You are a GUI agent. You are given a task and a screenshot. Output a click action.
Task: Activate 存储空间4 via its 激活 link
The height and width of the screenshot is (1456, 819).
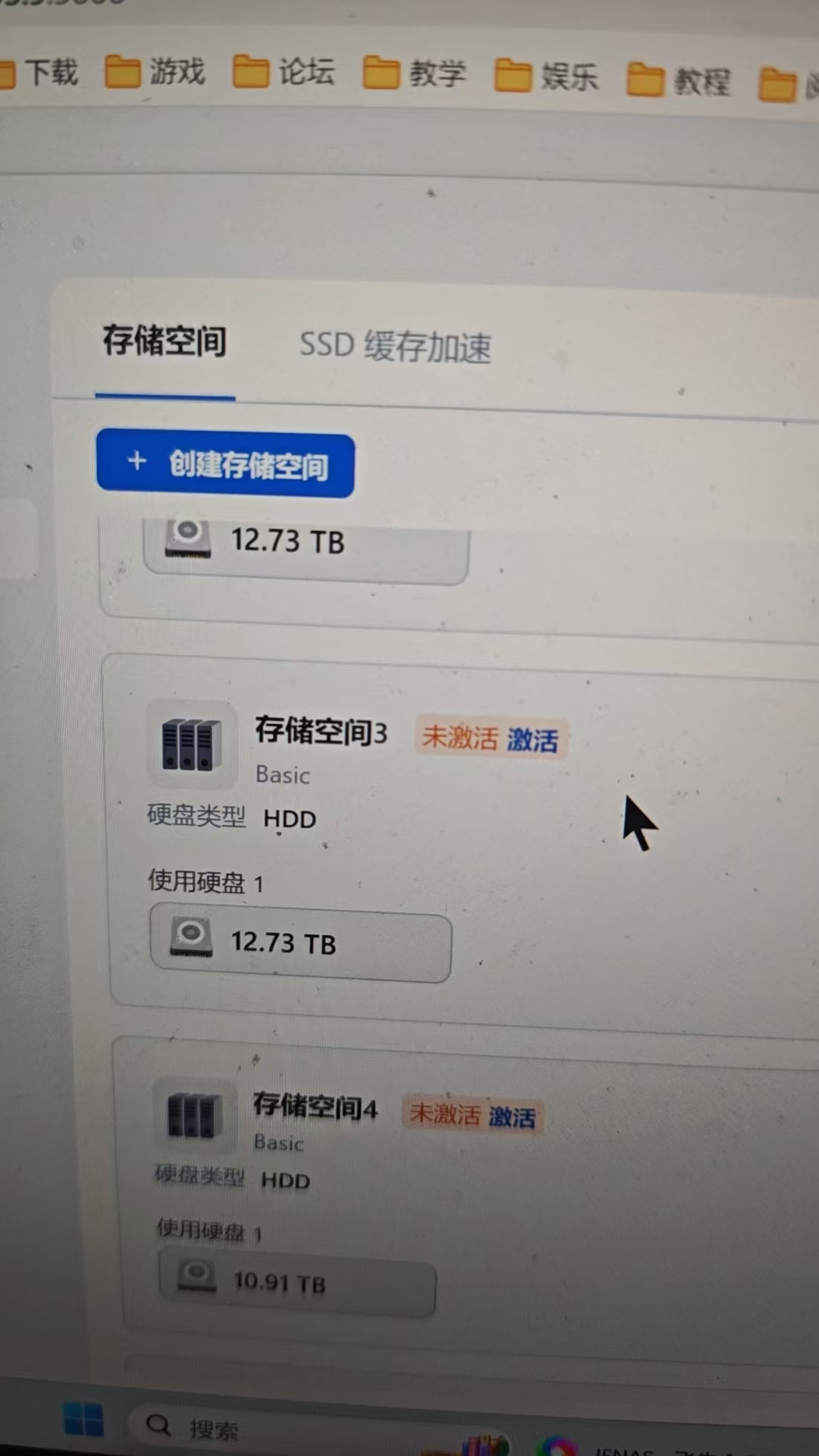(x=512, y=1117)
